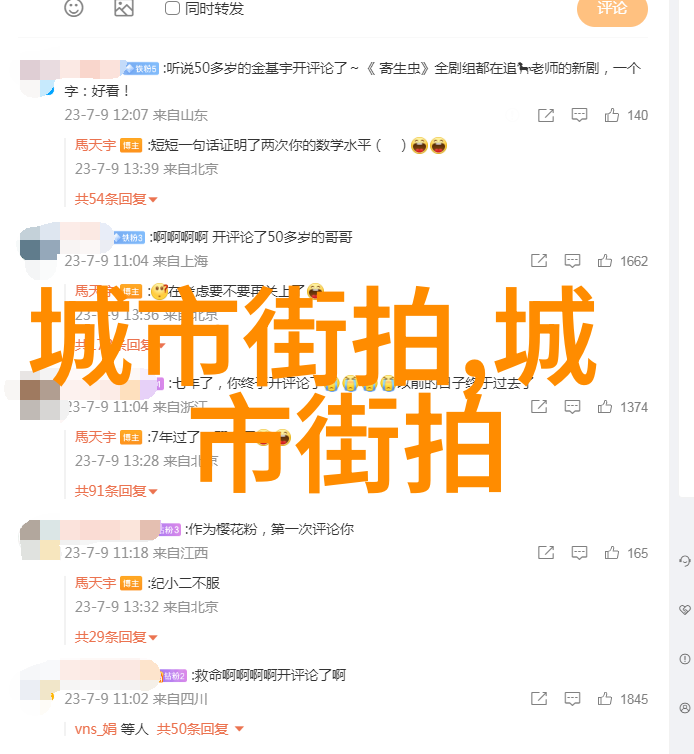Forward the comment from 山东
The height and width of the screenshot is (754, 694).
point(546,115)
